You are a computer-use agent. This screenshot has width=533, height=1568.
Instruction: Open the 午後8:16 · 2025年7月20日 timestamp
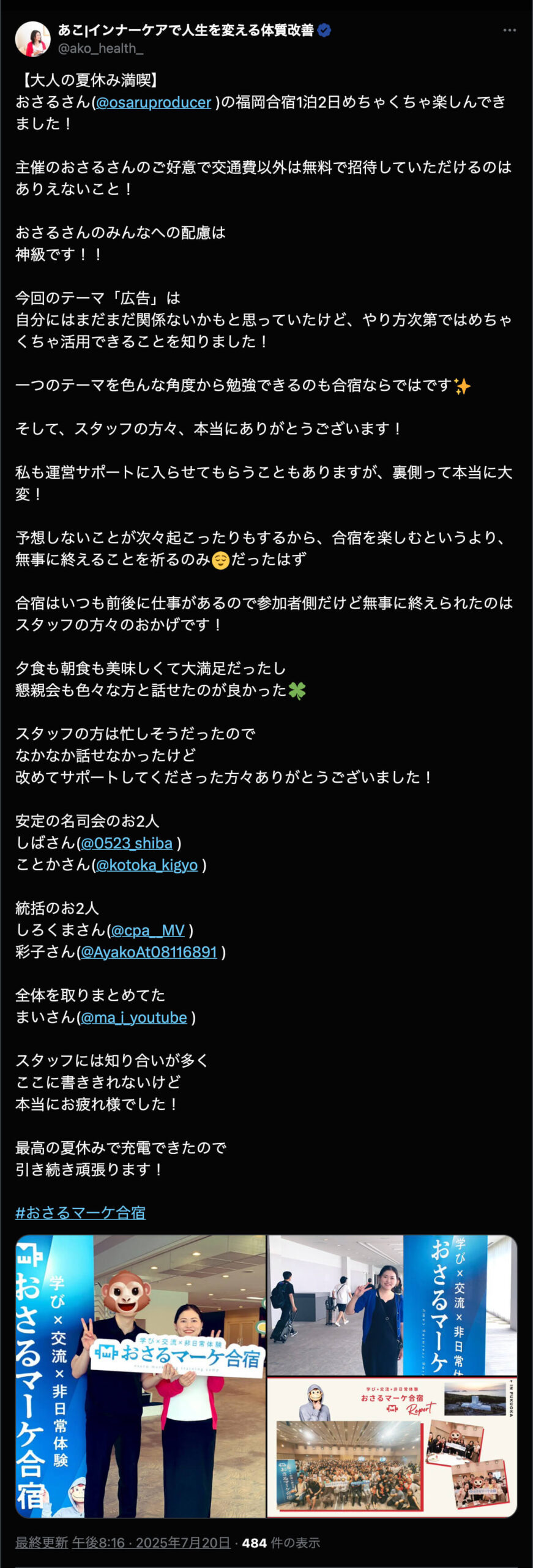[151, 1543]
